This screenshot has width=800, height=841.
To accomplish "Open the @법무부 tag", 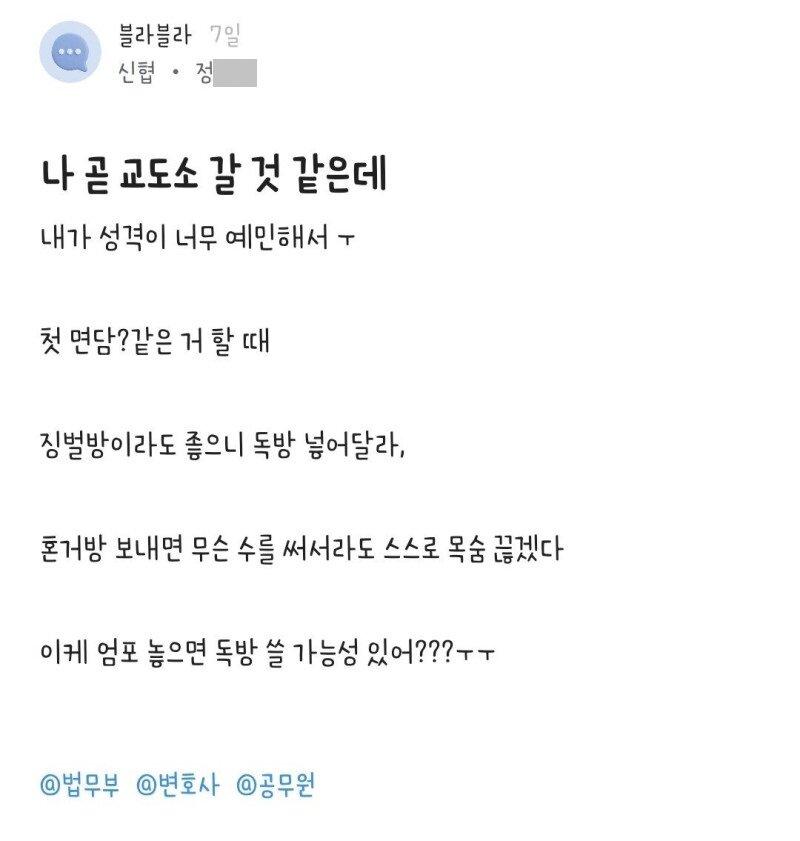I will (80, 785).
